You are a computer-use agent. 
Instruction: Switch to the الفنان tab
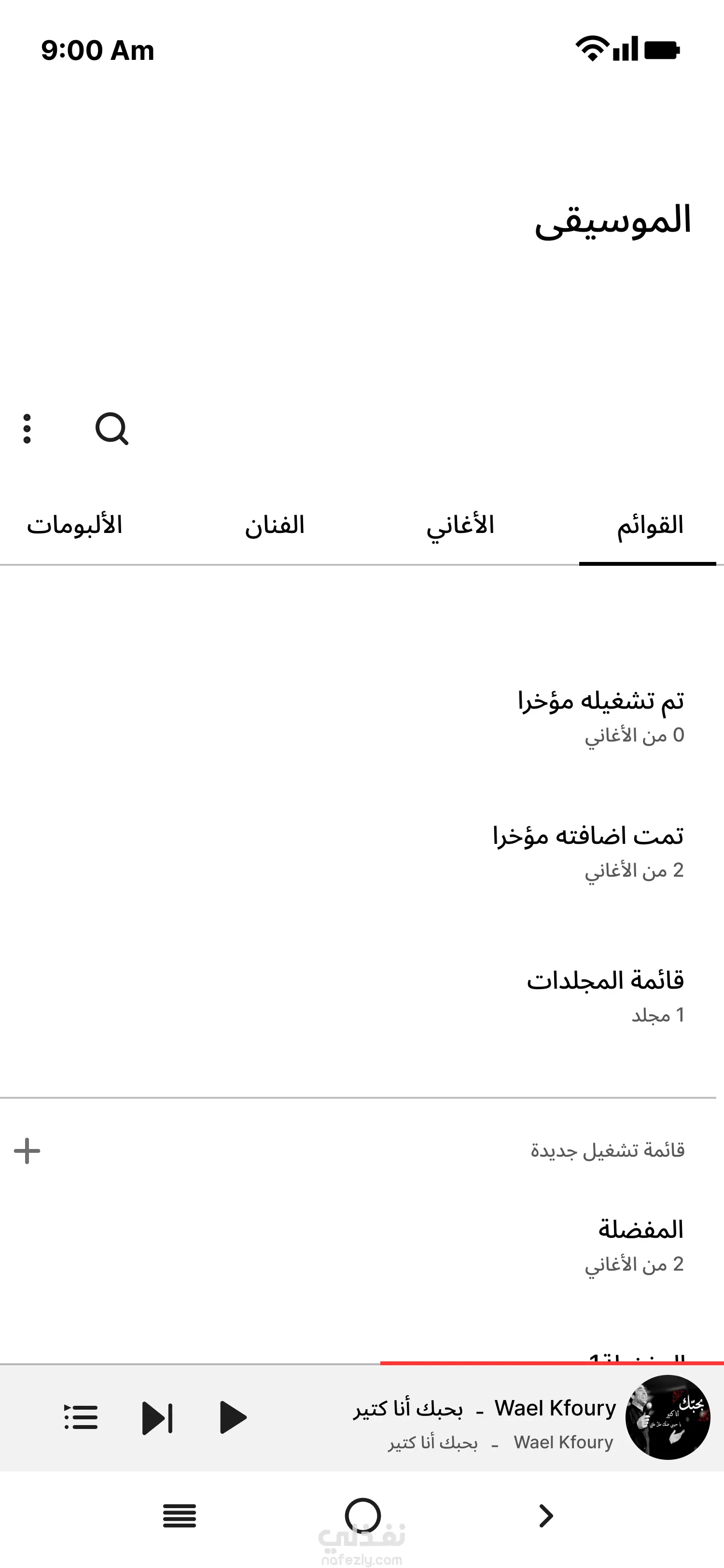pyautogui.click(x=274, y=525)
